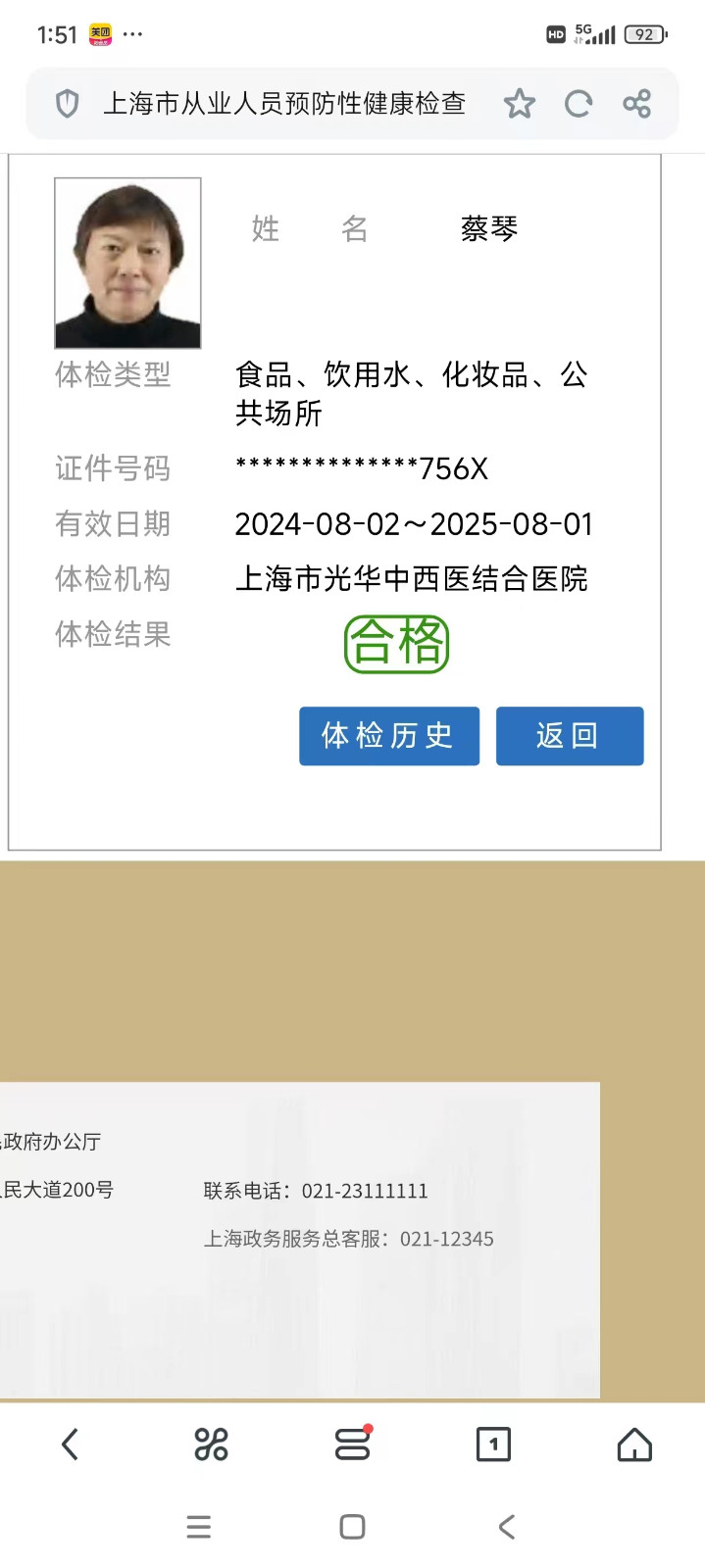Screen dimensions: 705x1568
Task: Go to the system home screen
Action: 352,1527
